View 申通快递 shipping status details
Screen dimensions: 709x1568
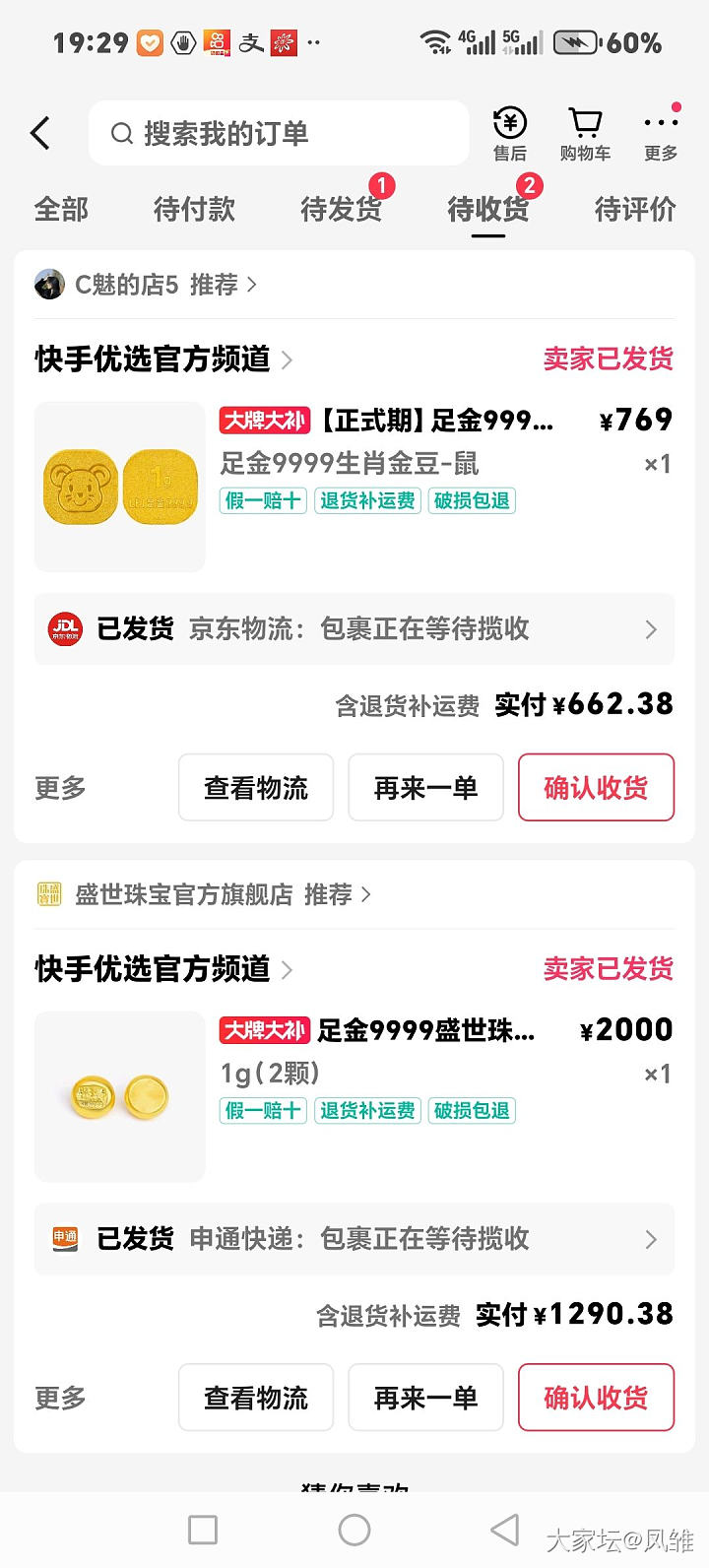pyautogui.click(x=354, y=1238)
